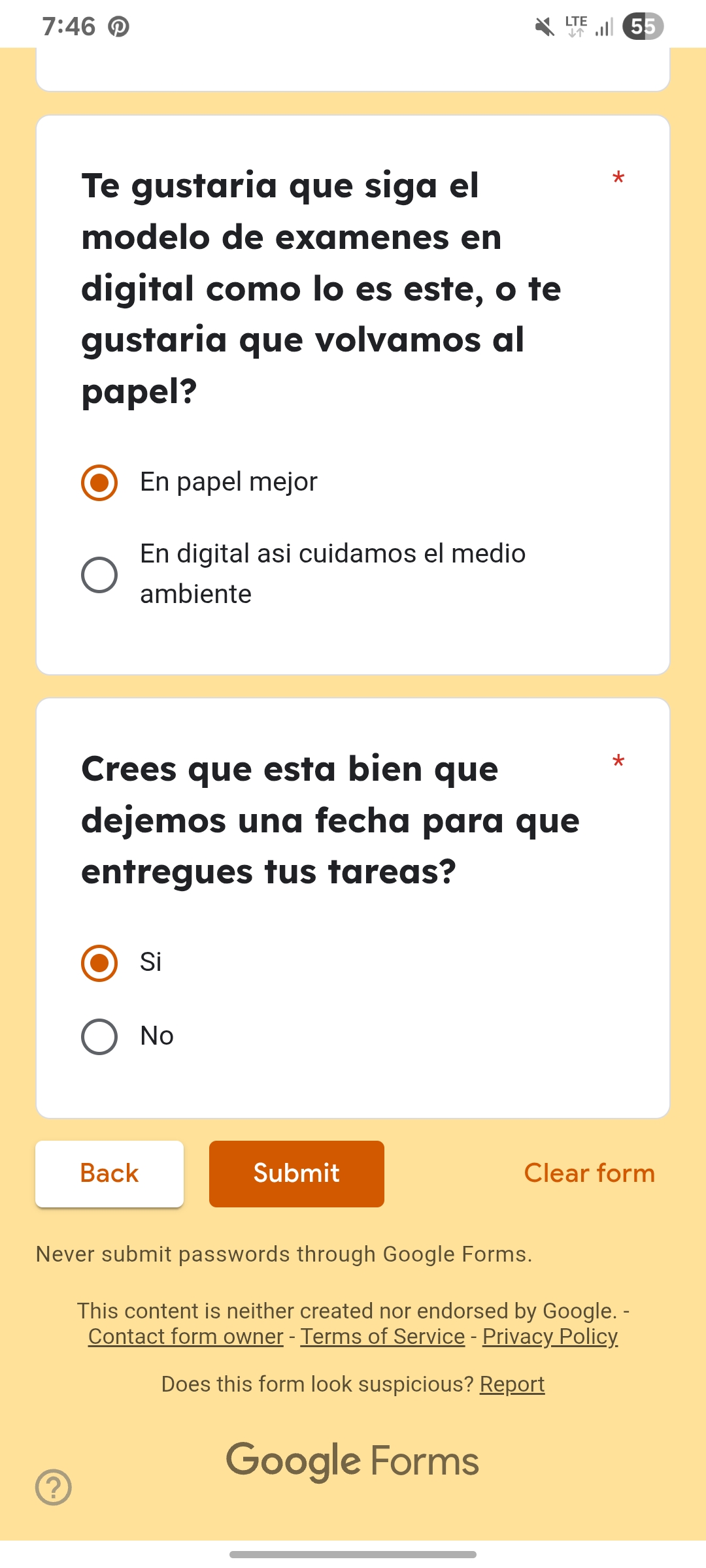
Task: Open Terms of Service
Action: pyautogui.click(x=382, y=1337)
